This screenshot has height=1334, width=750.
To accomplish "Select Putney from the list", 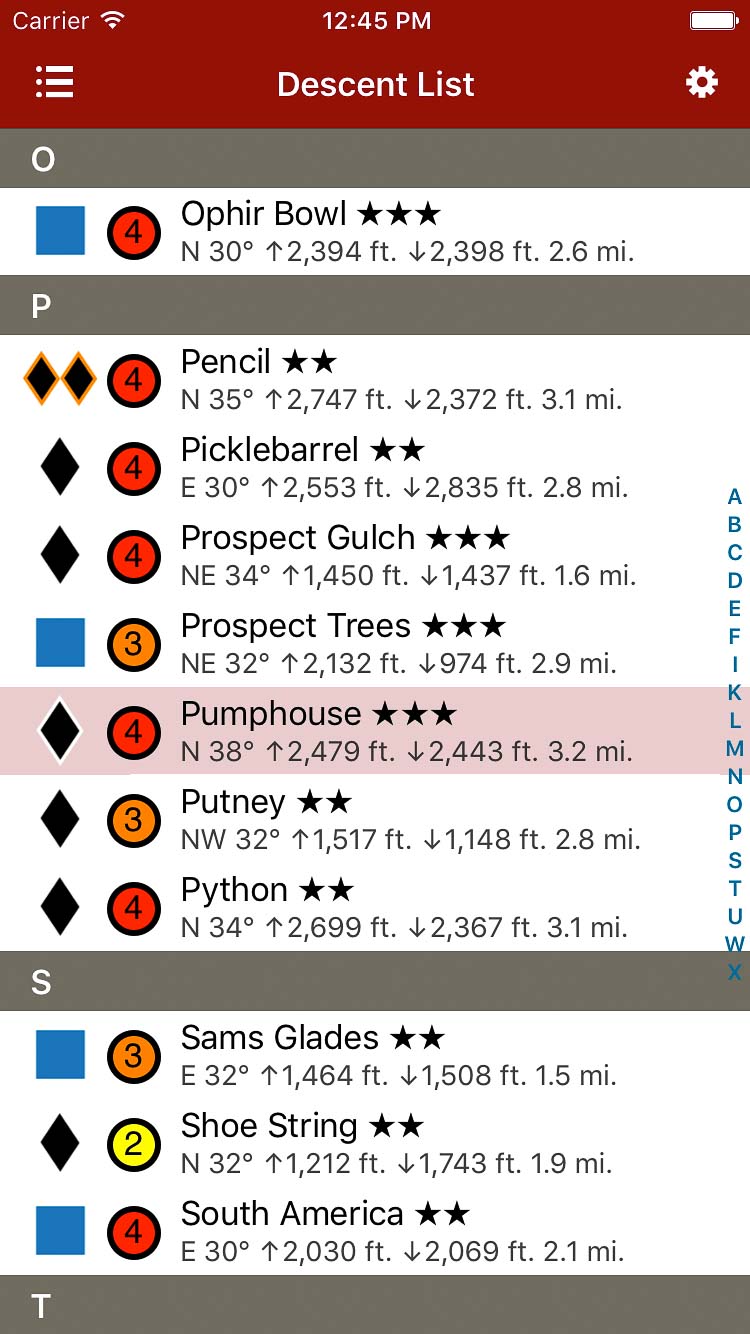I will [x=375, y=819].
